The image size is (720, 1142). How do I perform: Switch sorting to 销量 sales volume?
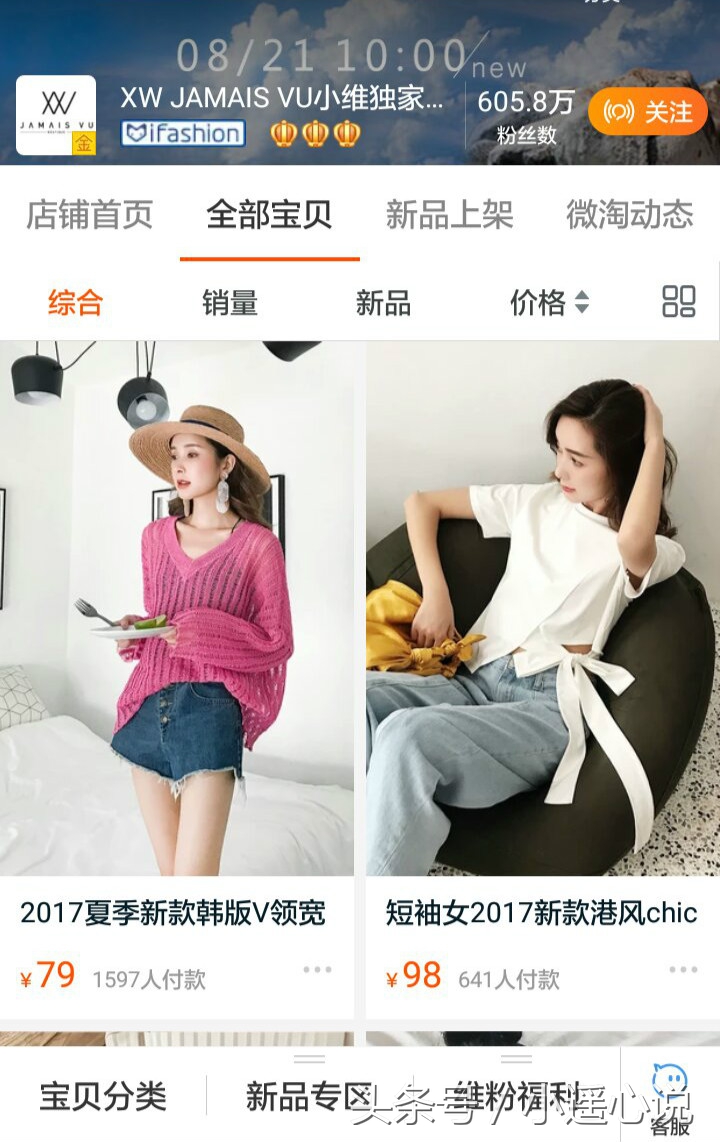229,302
